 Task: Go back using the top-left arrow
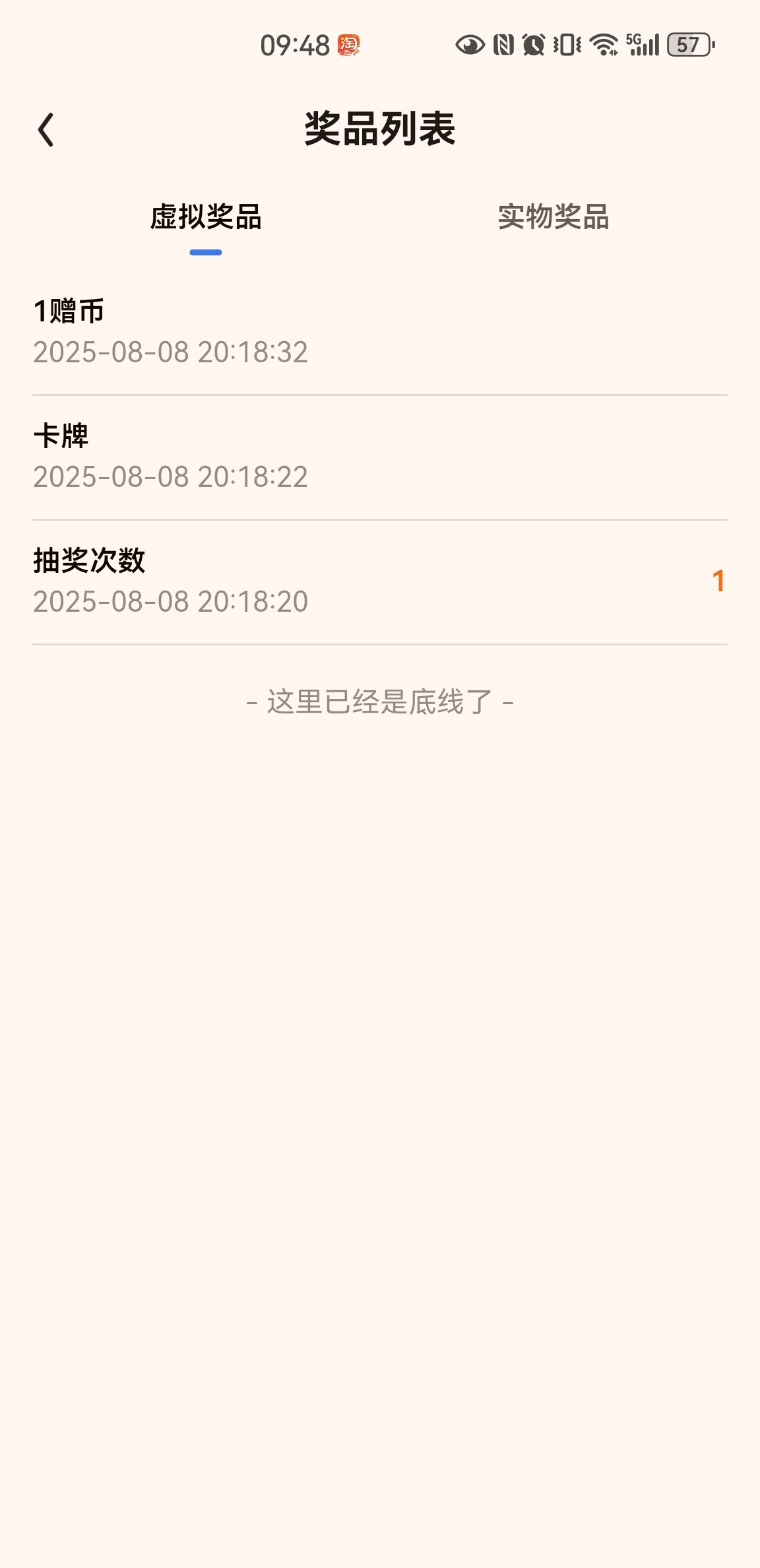tap(46, 129)
